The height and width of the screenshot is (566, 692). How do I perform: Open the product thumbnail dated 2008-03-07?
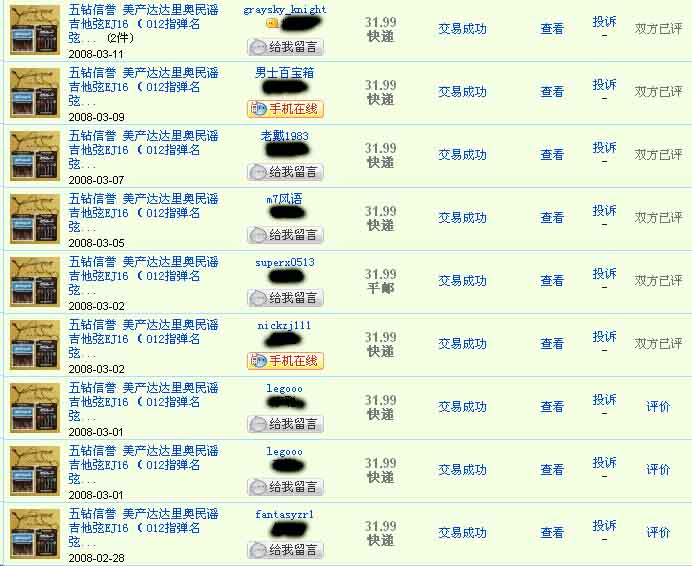pos(35,156)
